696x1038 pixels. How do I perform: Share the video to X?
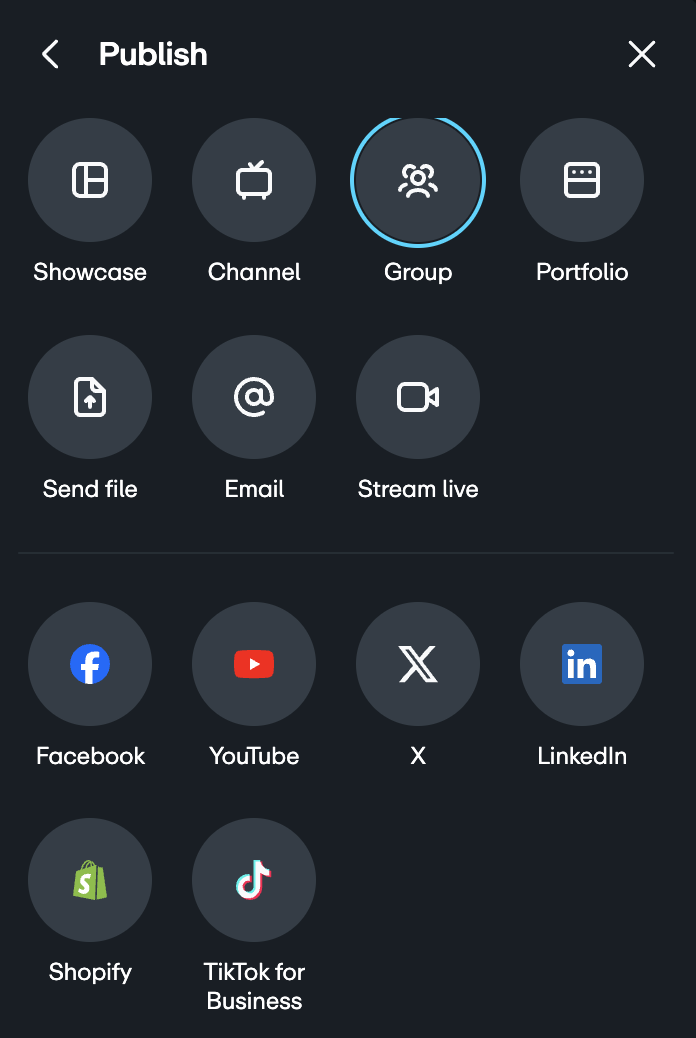pyautogui.click(x=418, y=664)
